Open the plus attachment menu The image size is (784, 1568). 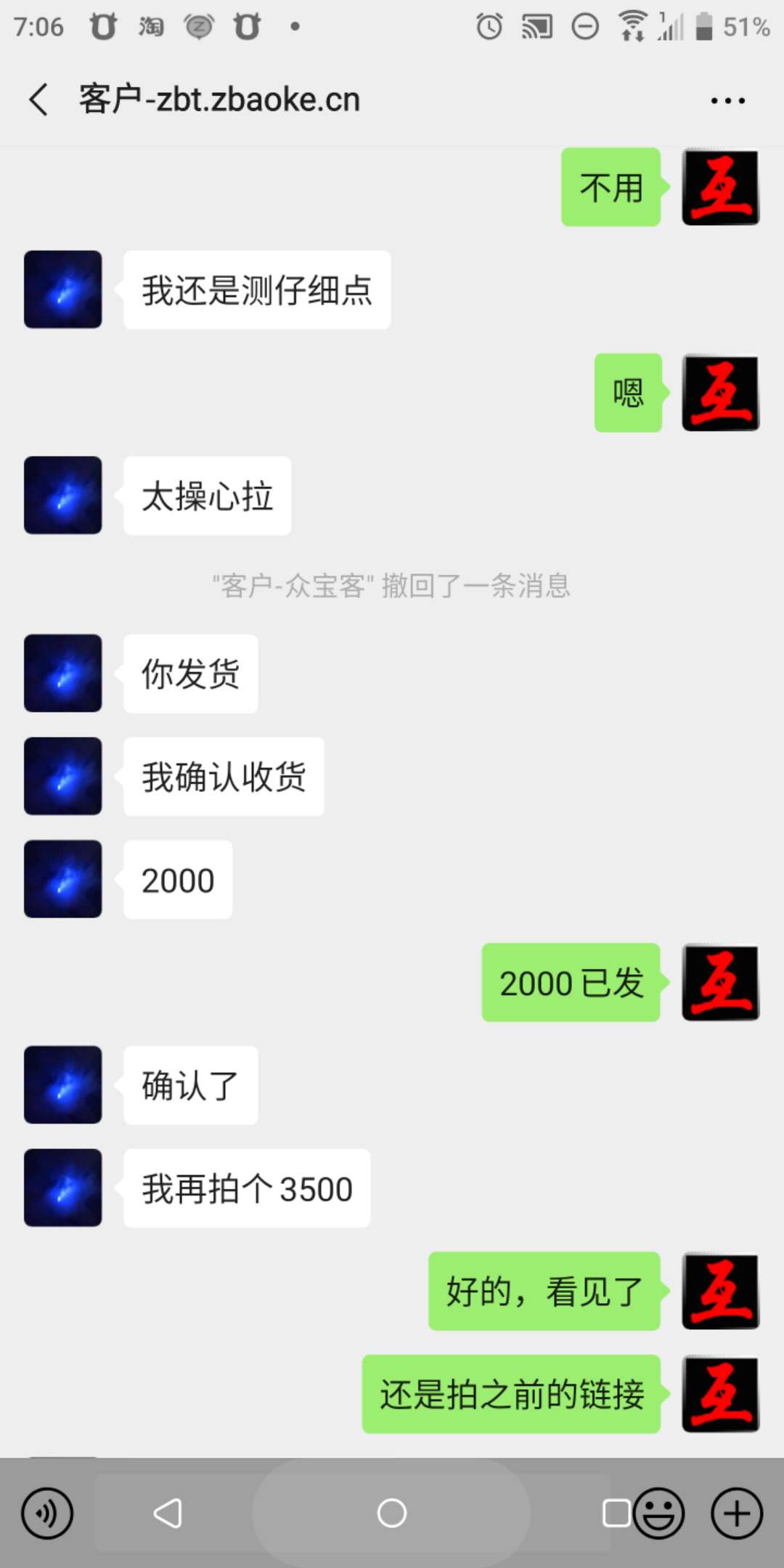click(736, 1514)
